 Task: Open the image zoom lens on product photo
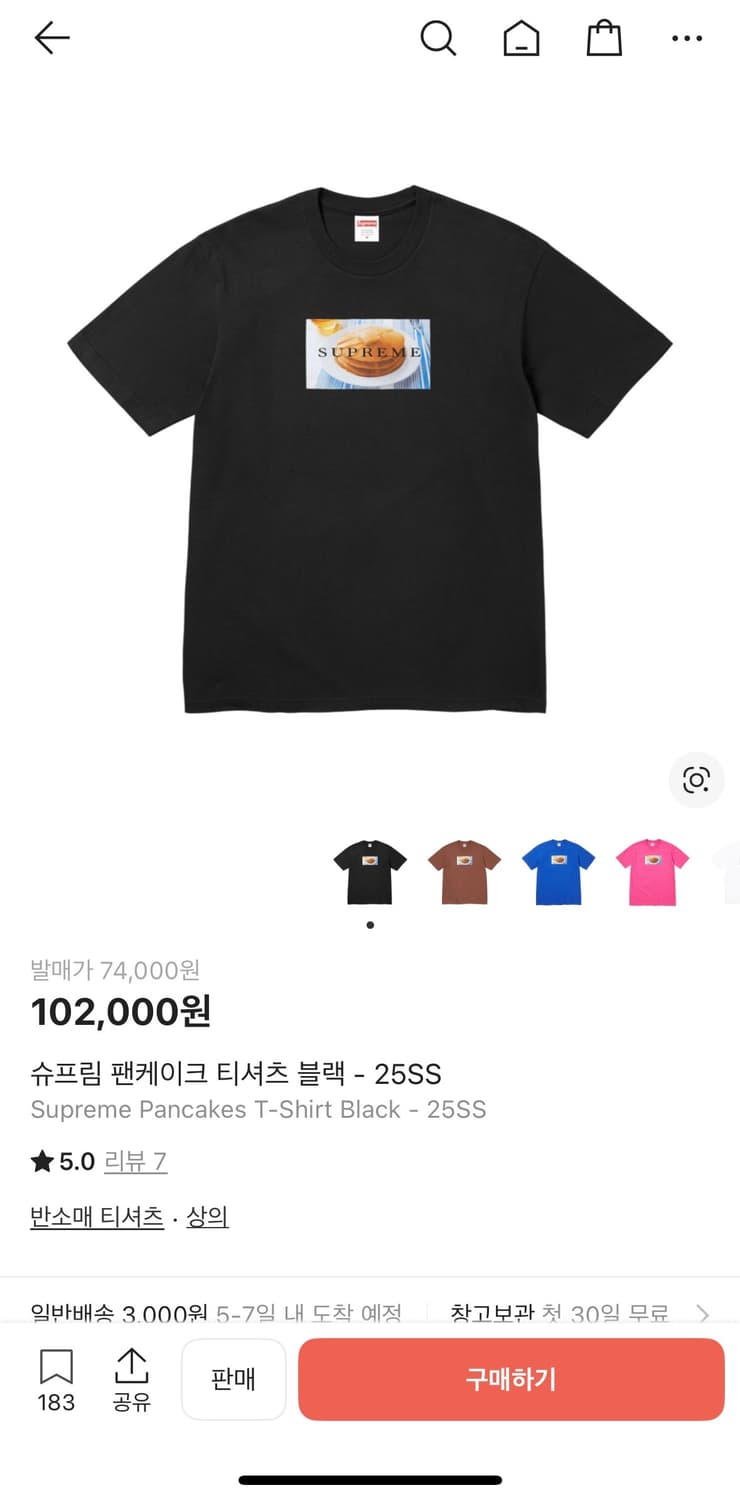[696, 780]
